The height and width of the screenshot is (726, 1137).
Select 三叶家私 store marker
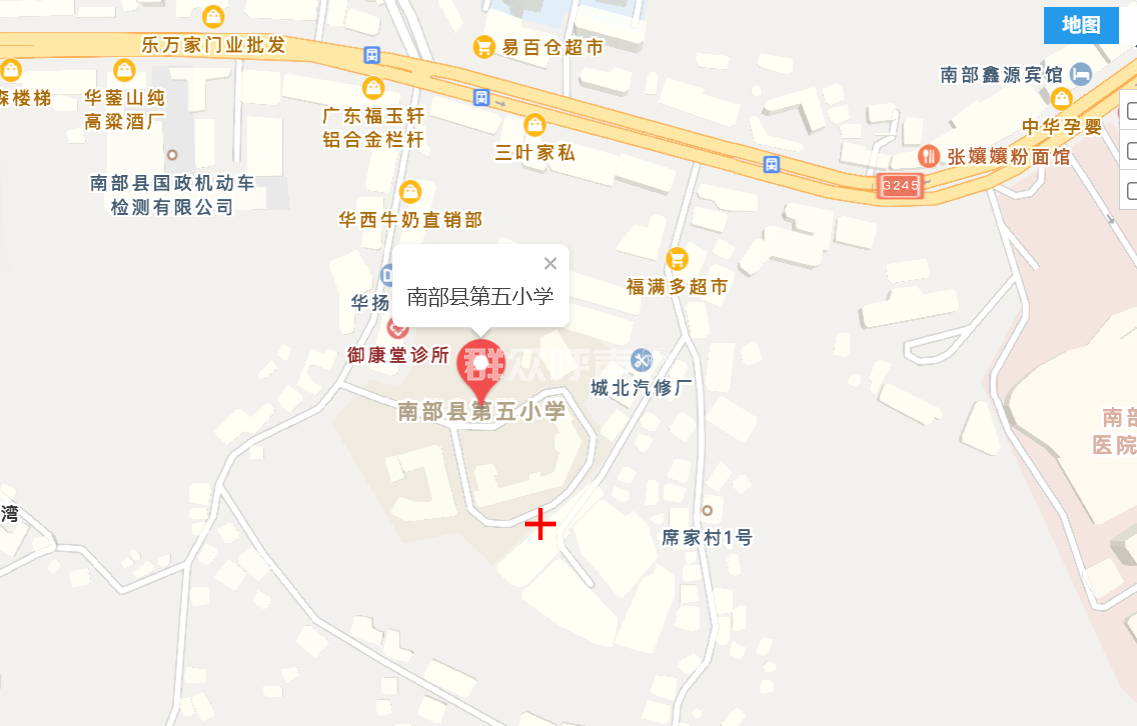(x=535, y=125)
